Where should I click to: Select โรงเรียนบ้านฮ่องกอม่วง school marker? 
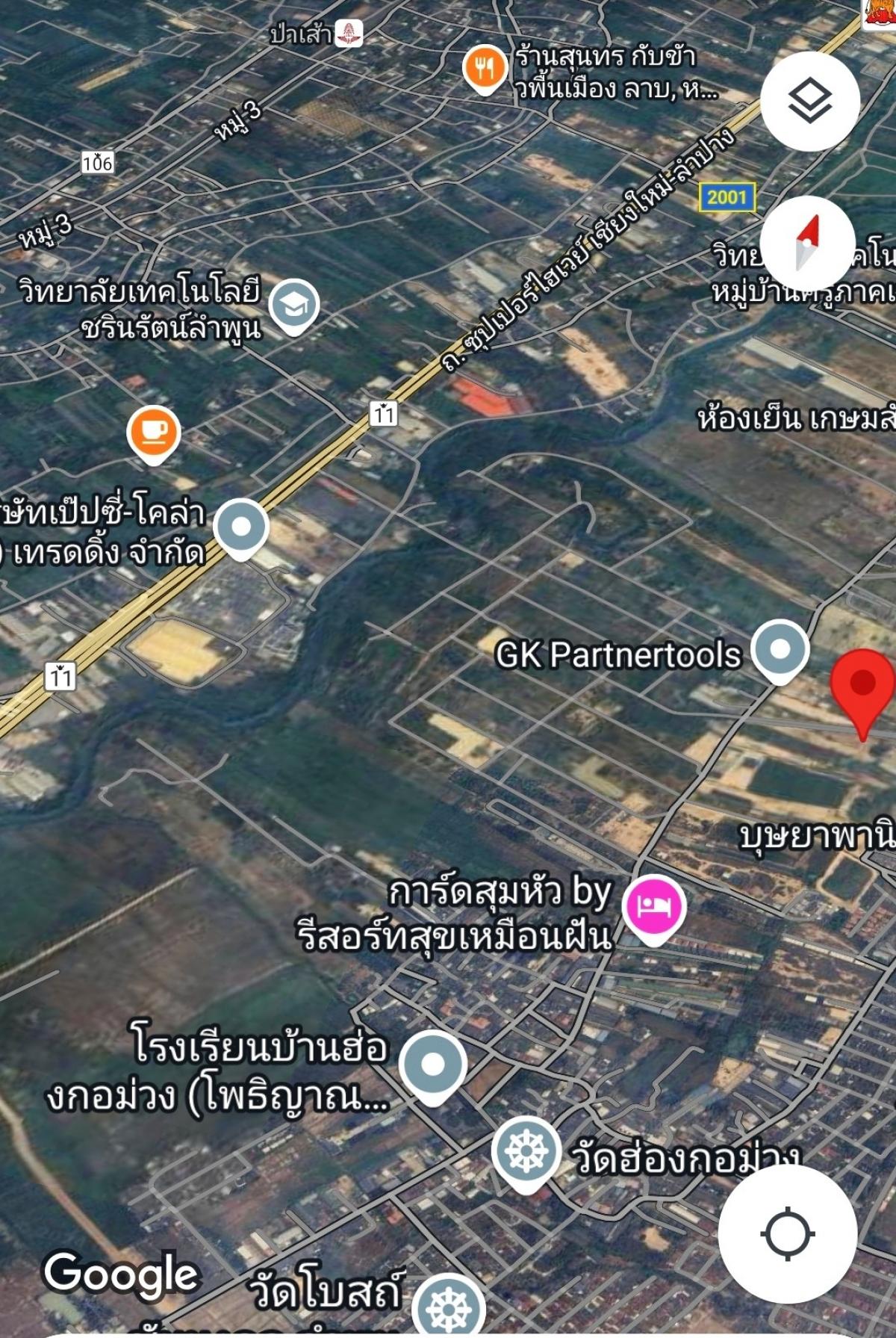coord(432,1065)
